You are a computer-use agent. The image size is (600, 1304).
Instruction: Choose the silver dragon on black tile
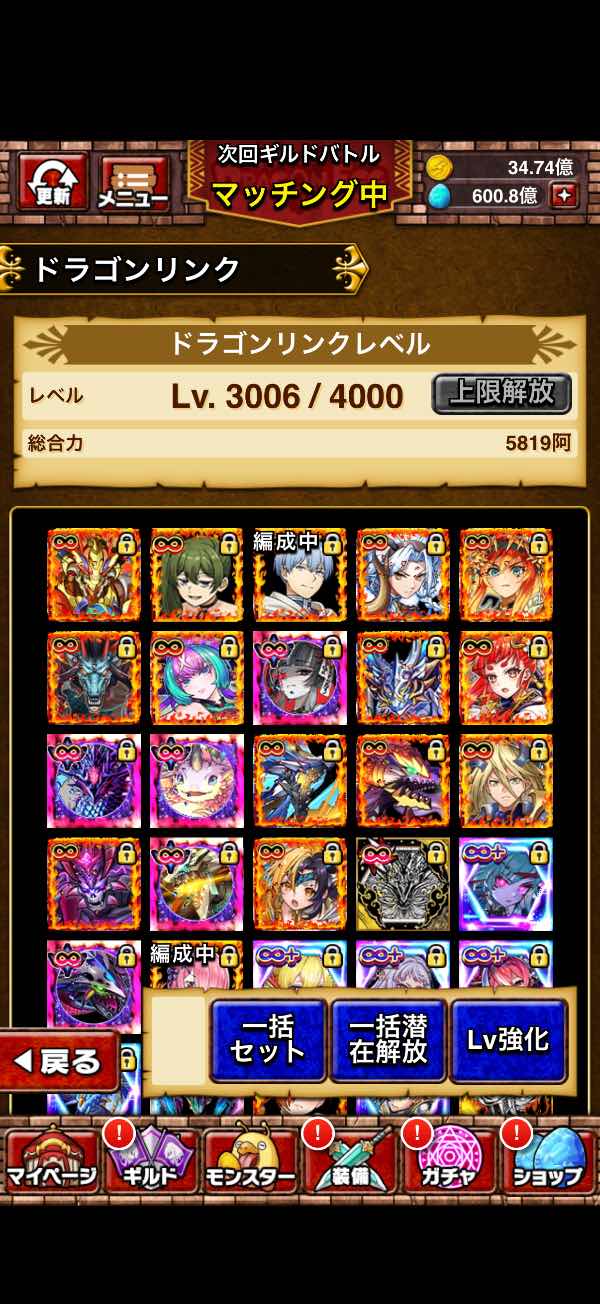tap(403, 885)
